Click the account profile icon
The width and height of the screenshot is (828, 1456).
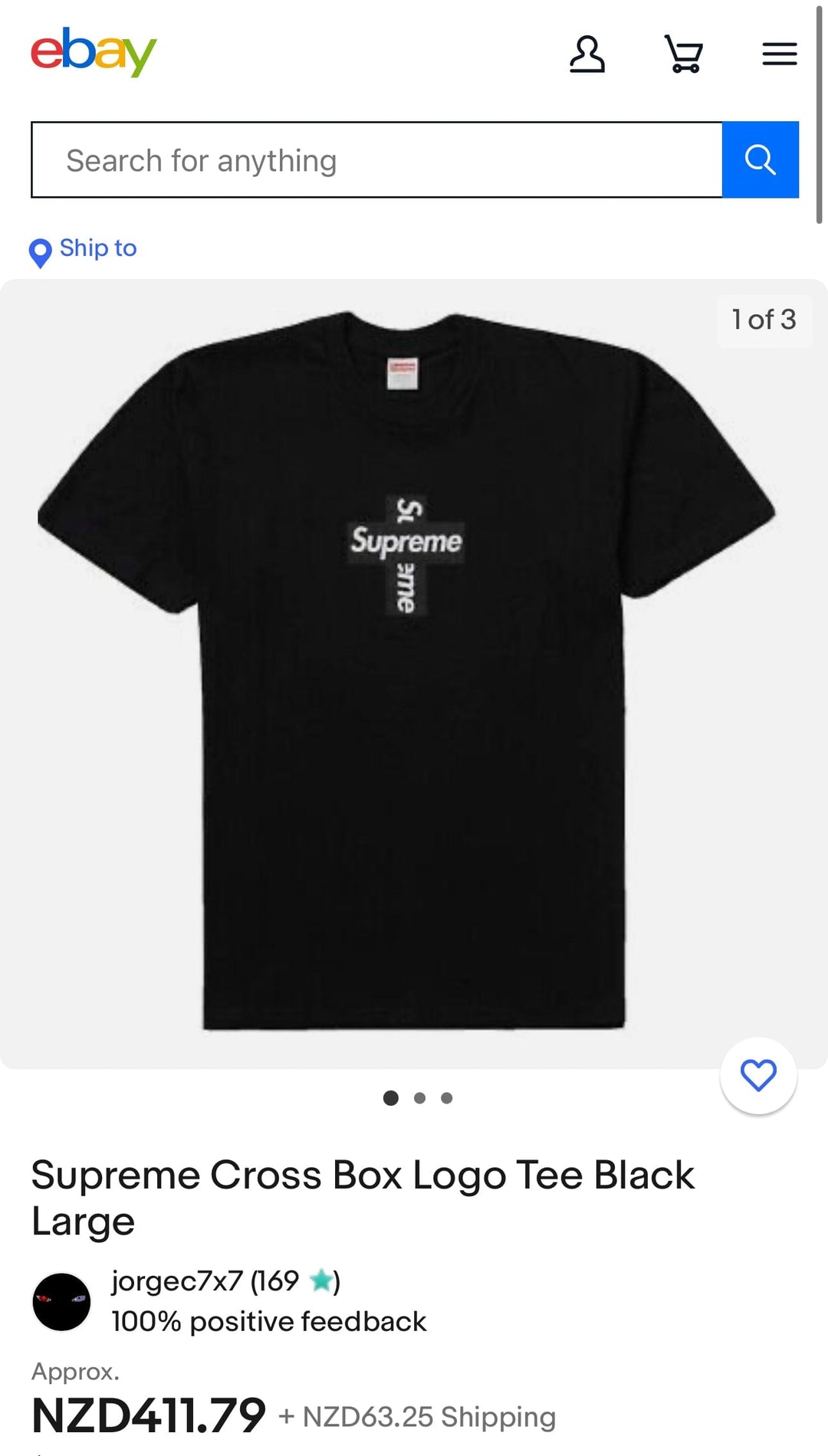coord(587,54)
